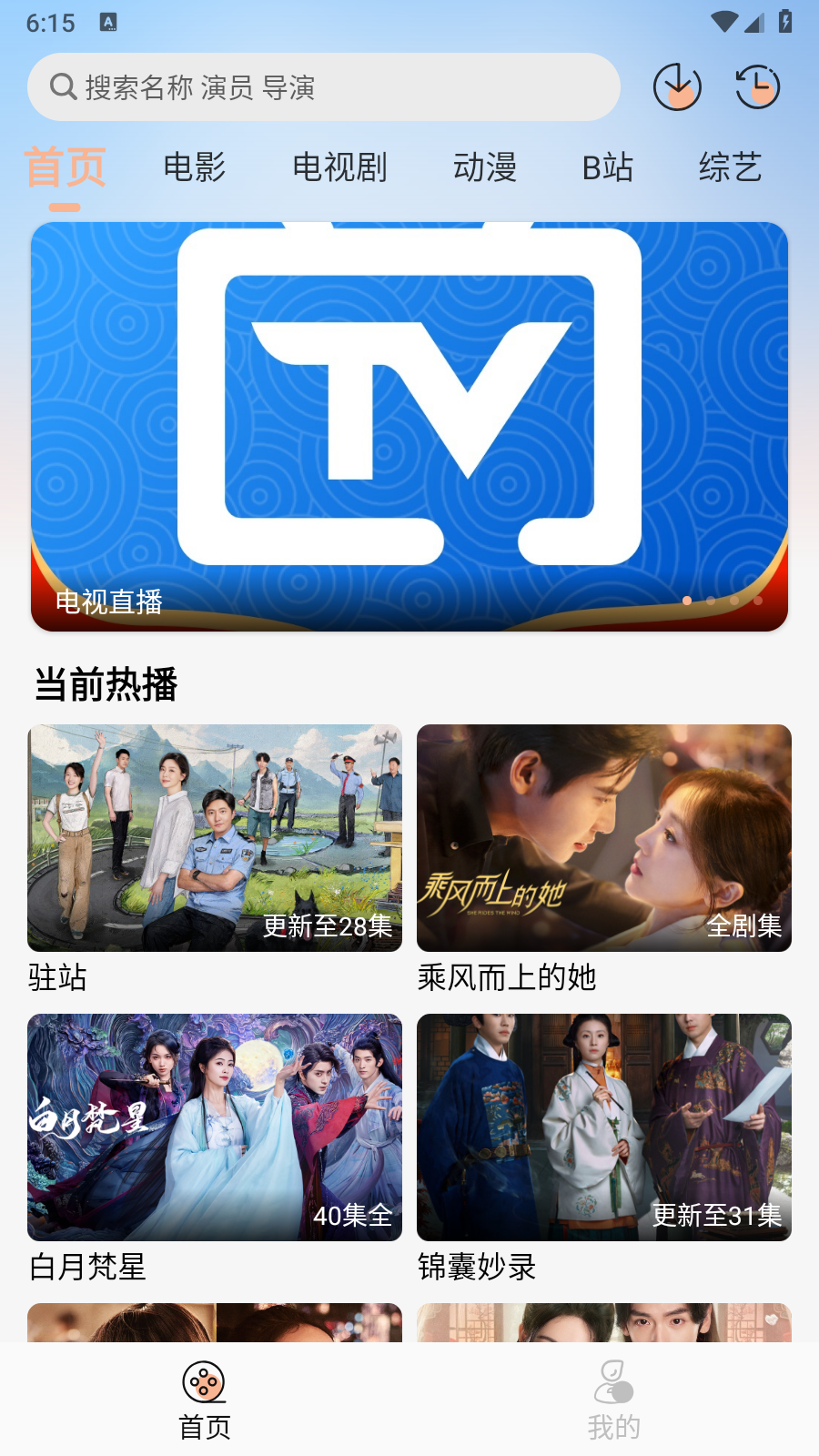The image size is (819, 1456).
Task: Switch to the 电影 tab
Action: tap(195, 167)
